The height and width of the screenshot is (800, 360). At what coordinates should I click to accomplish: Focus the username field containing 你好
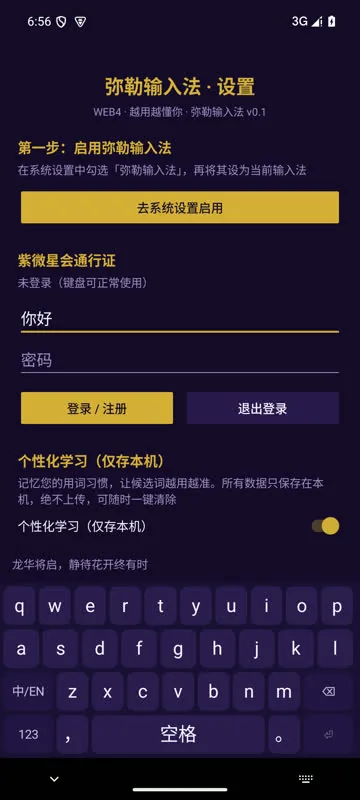(179, 319)
